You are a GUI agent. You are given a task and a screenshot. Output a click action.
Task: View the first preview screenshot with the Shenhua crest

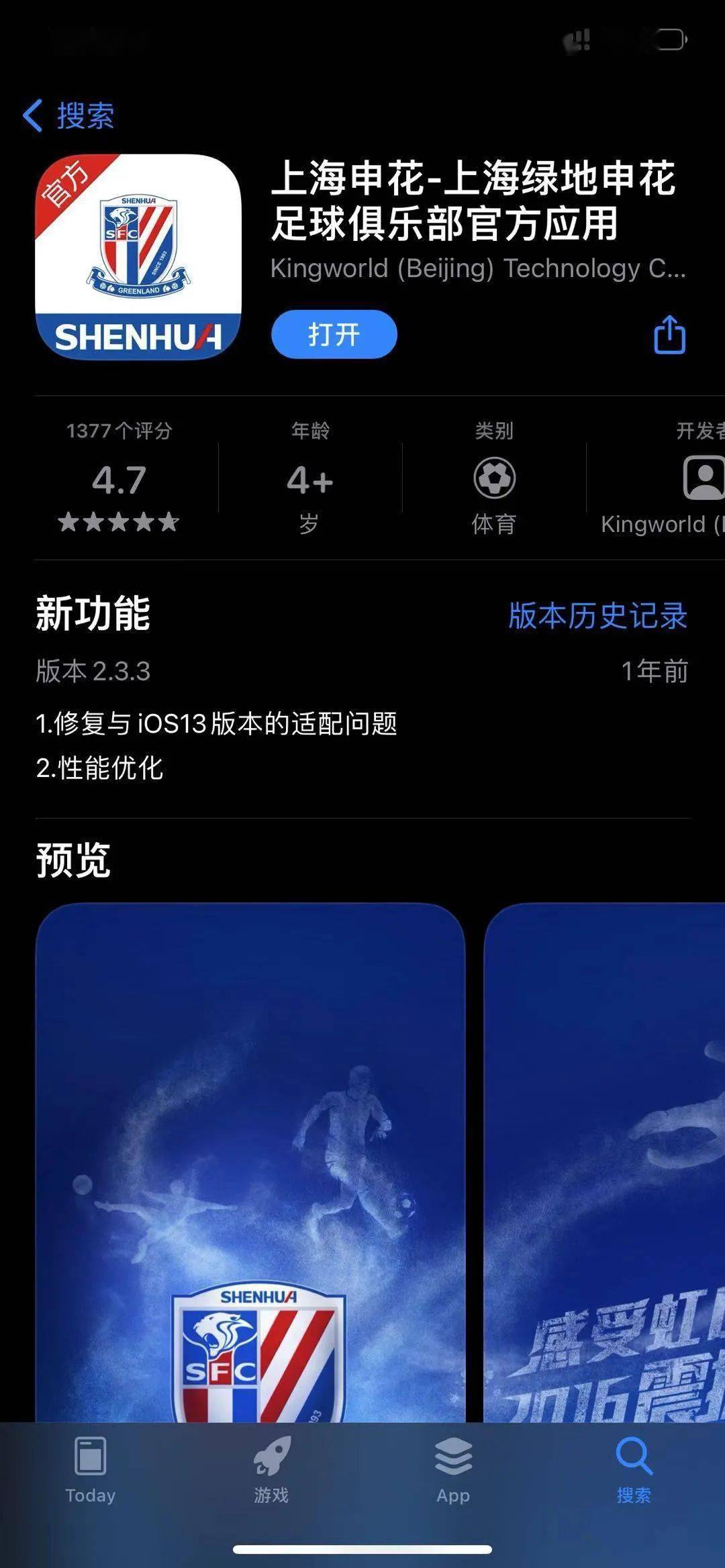tap(250, 1161)
